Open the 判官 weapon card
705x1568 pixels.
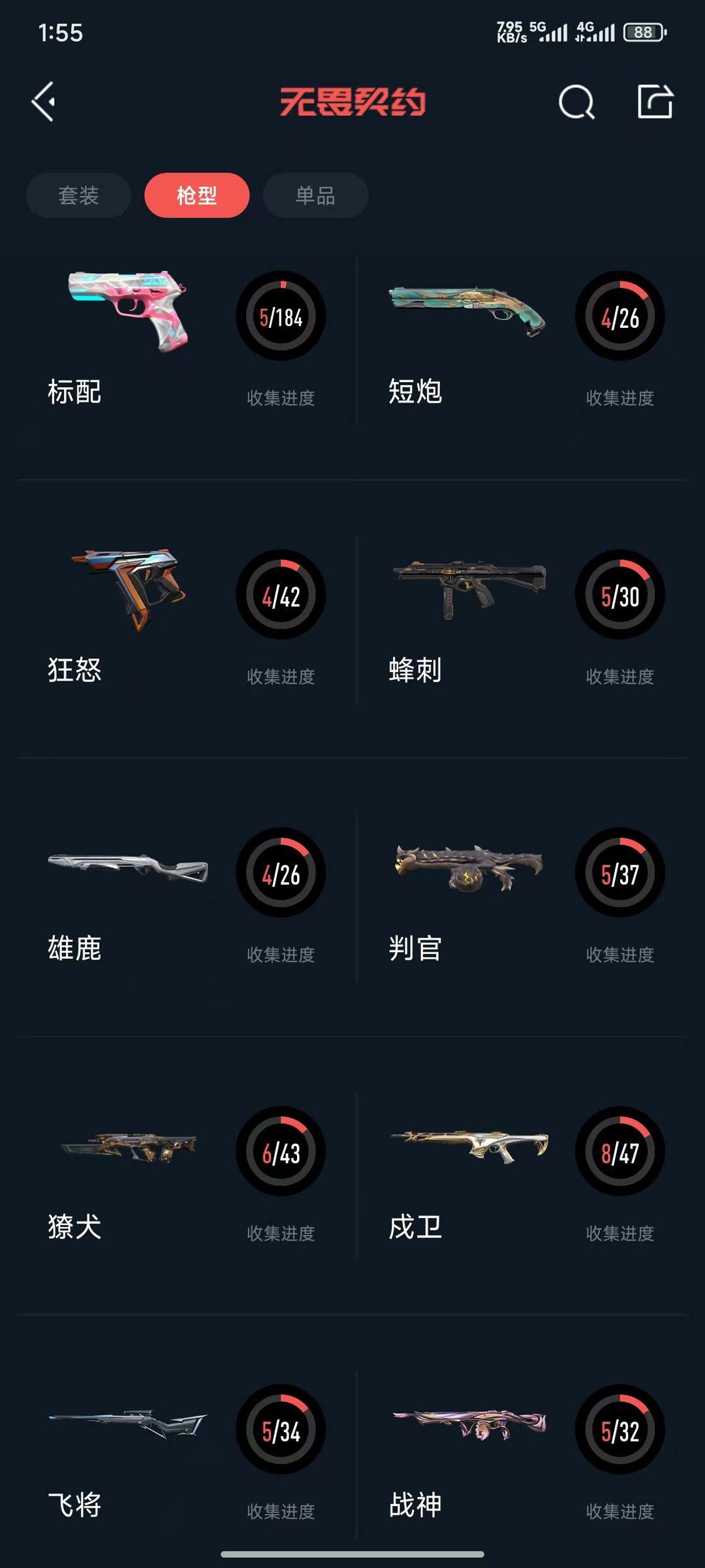(x=522, y=897)
